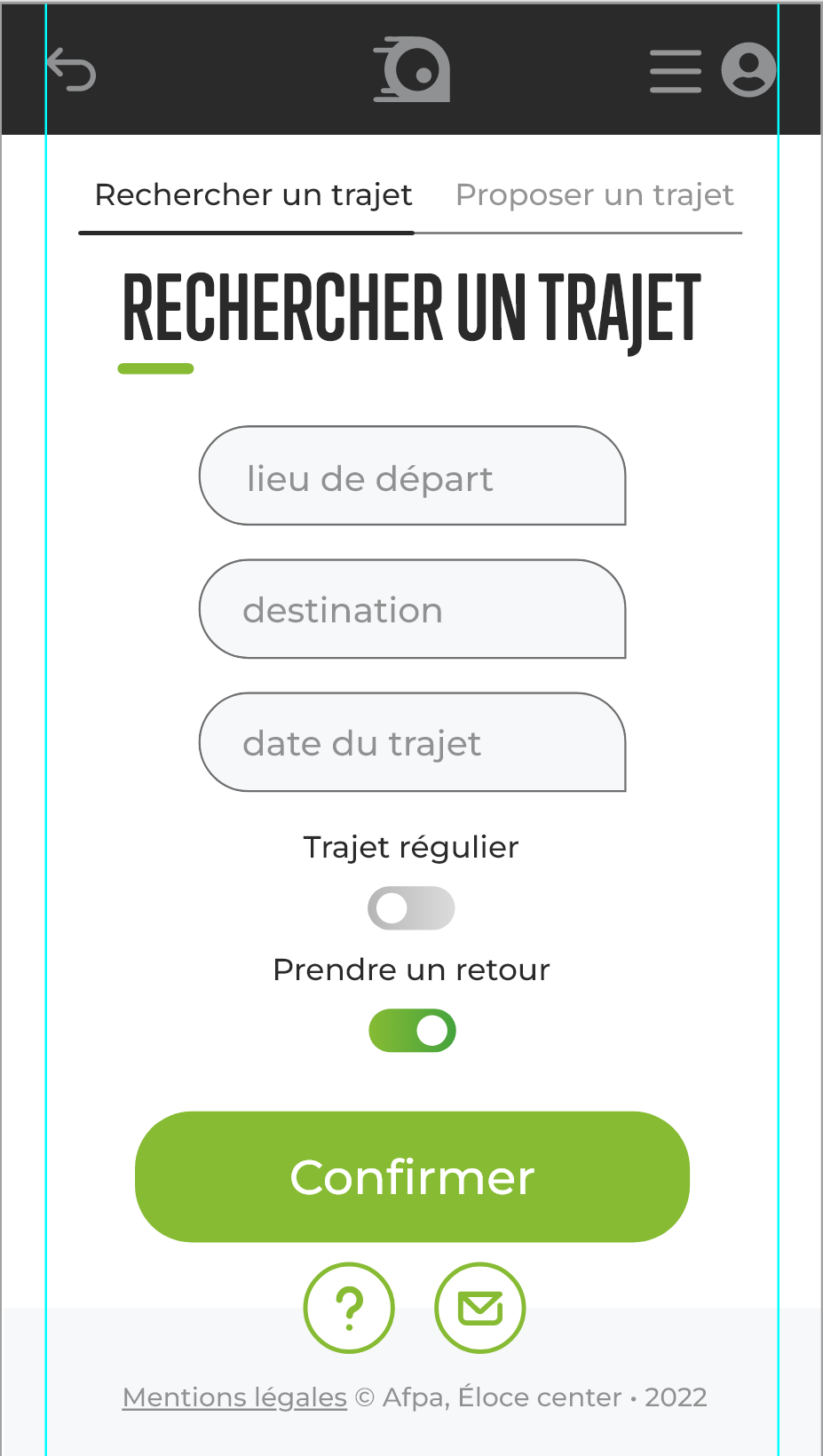Tap the destination input field
The width and height of the screenshot is (823, 1456).
pyautogui.click(x=412, y=610)
